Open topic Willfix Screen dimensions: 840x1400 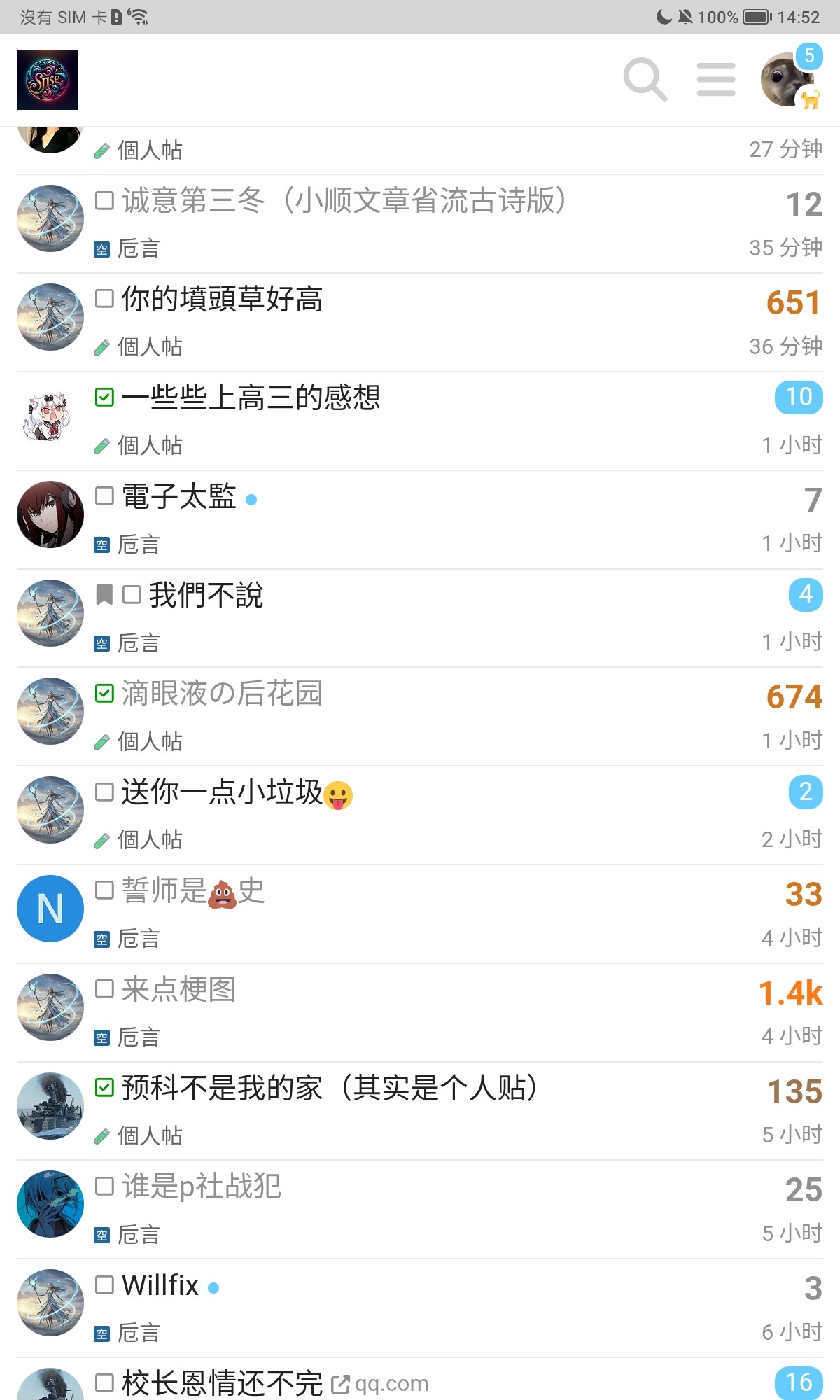[x=160, y=1285]
